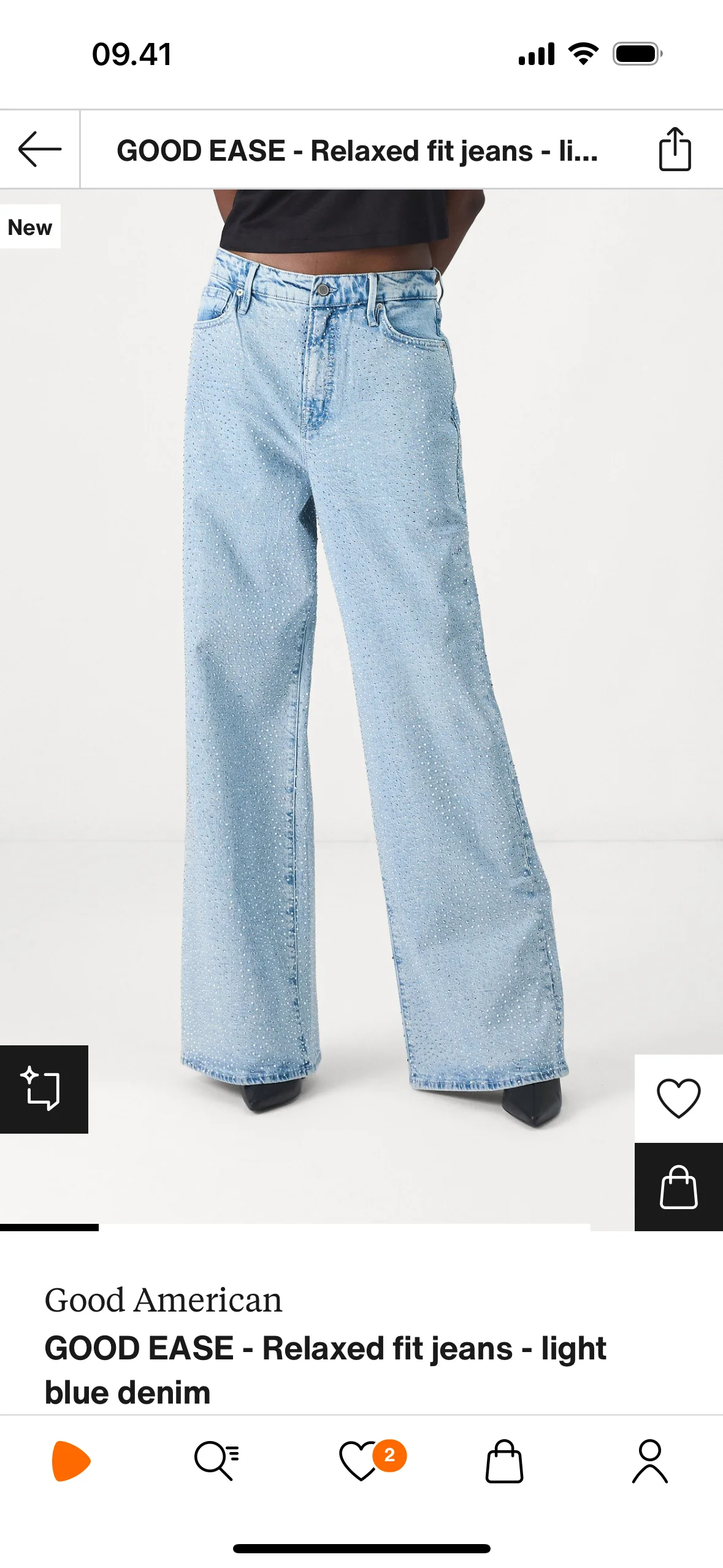
Task: Go back using the arrow
Action: pyautogui.click(x=40, y=149)
